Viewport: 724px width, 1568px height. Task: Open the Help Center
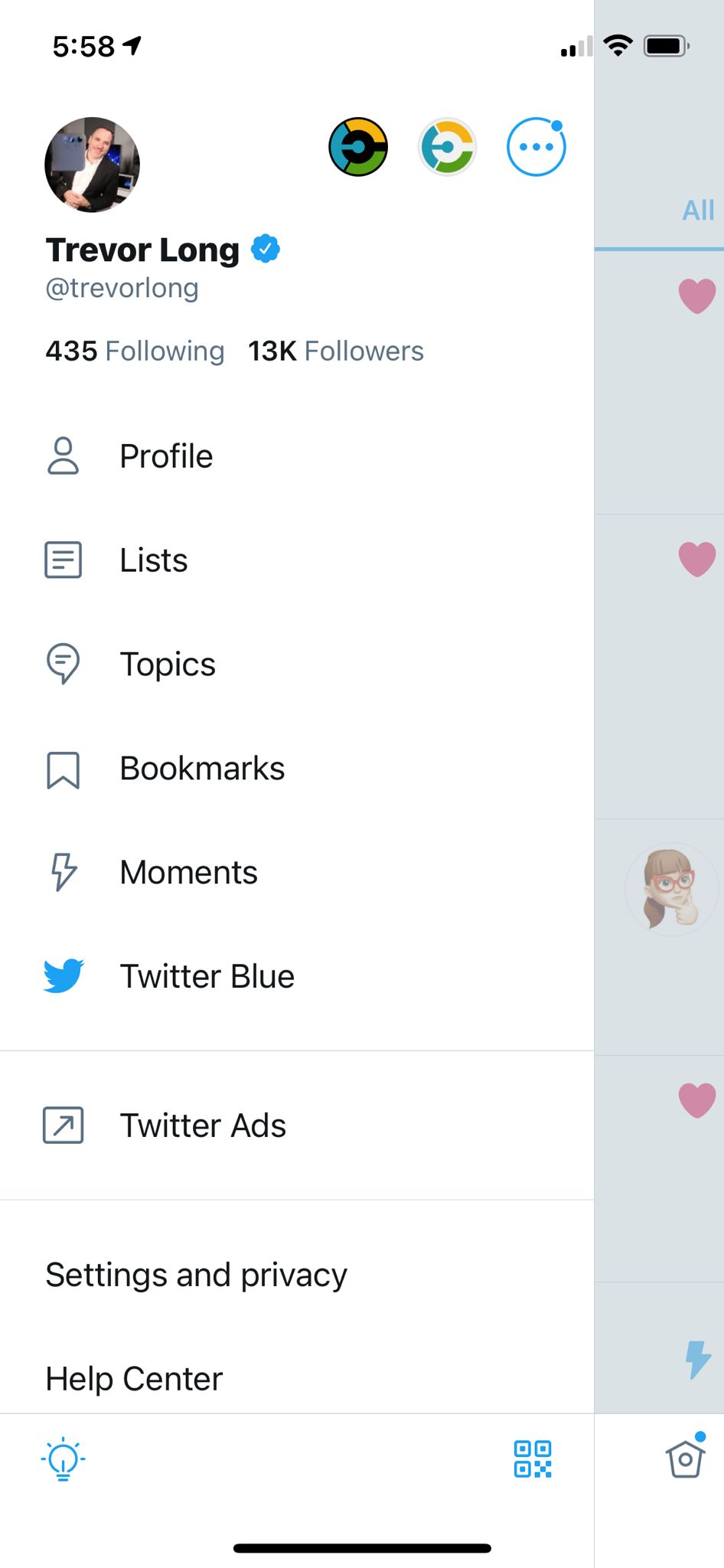(x=133, y=1378)
